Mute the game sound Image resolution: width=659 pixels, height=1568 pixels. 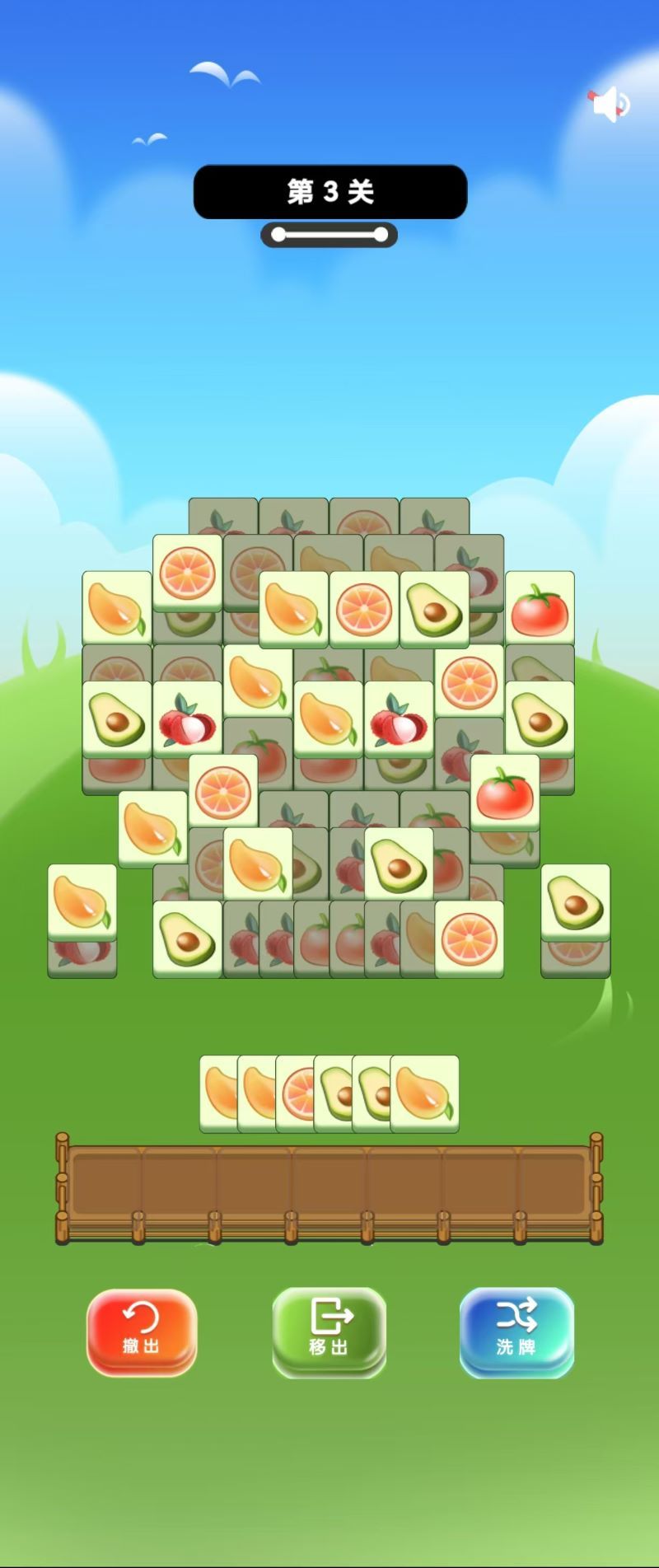[x=610, y=105]
